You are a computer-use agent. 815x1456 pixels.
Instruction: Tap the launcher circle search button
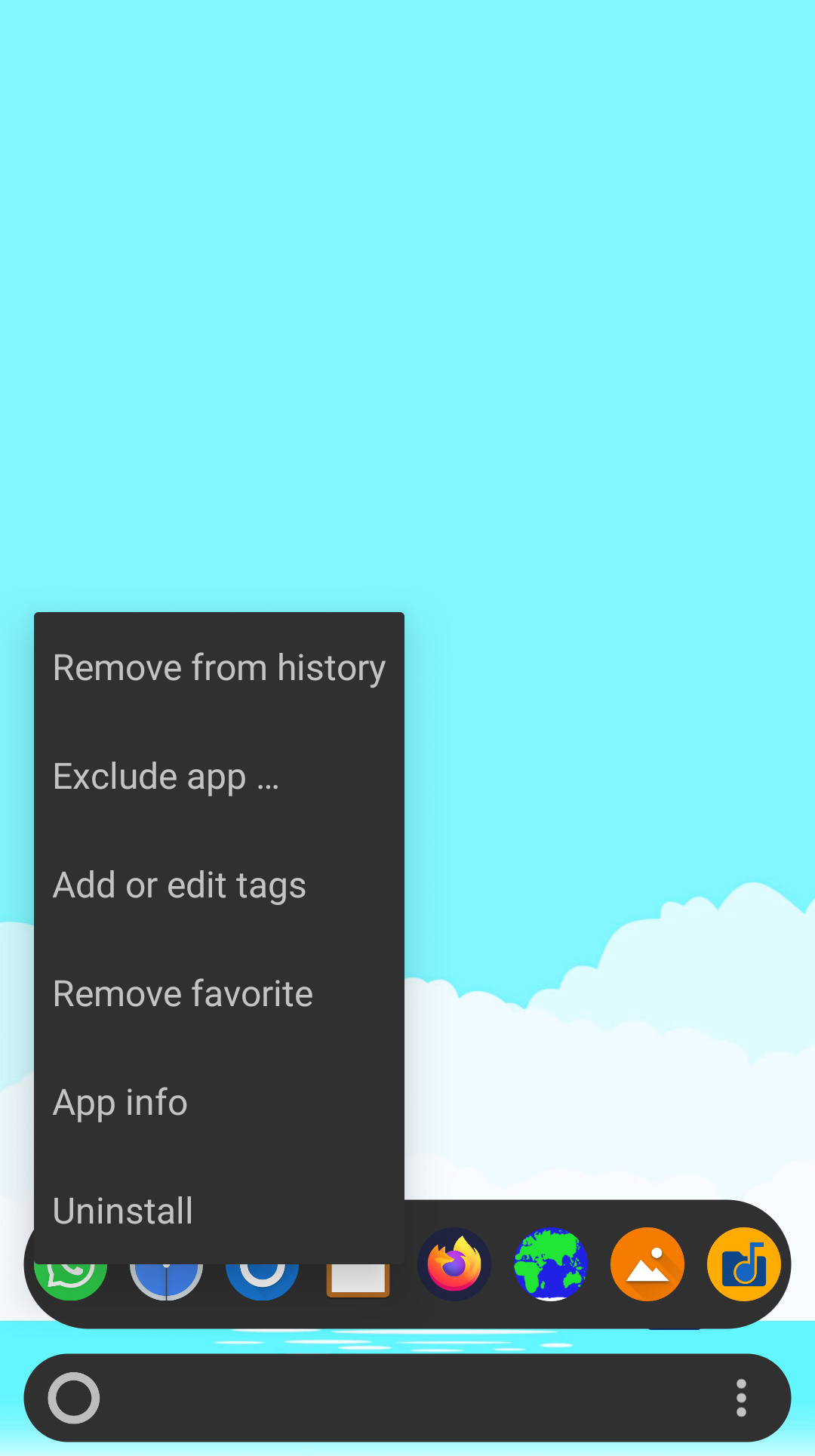pos(74,1398)
